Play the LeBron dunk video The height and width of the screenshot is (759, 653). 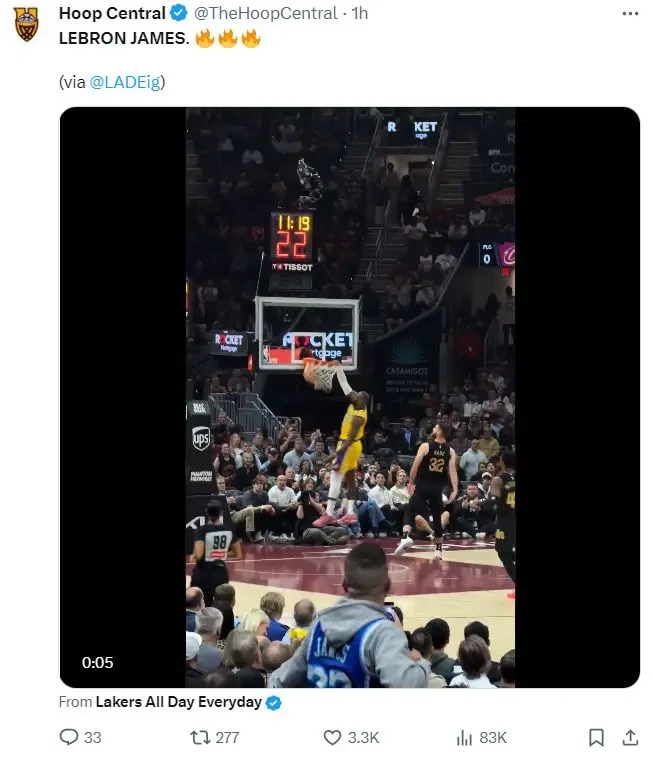349,397
